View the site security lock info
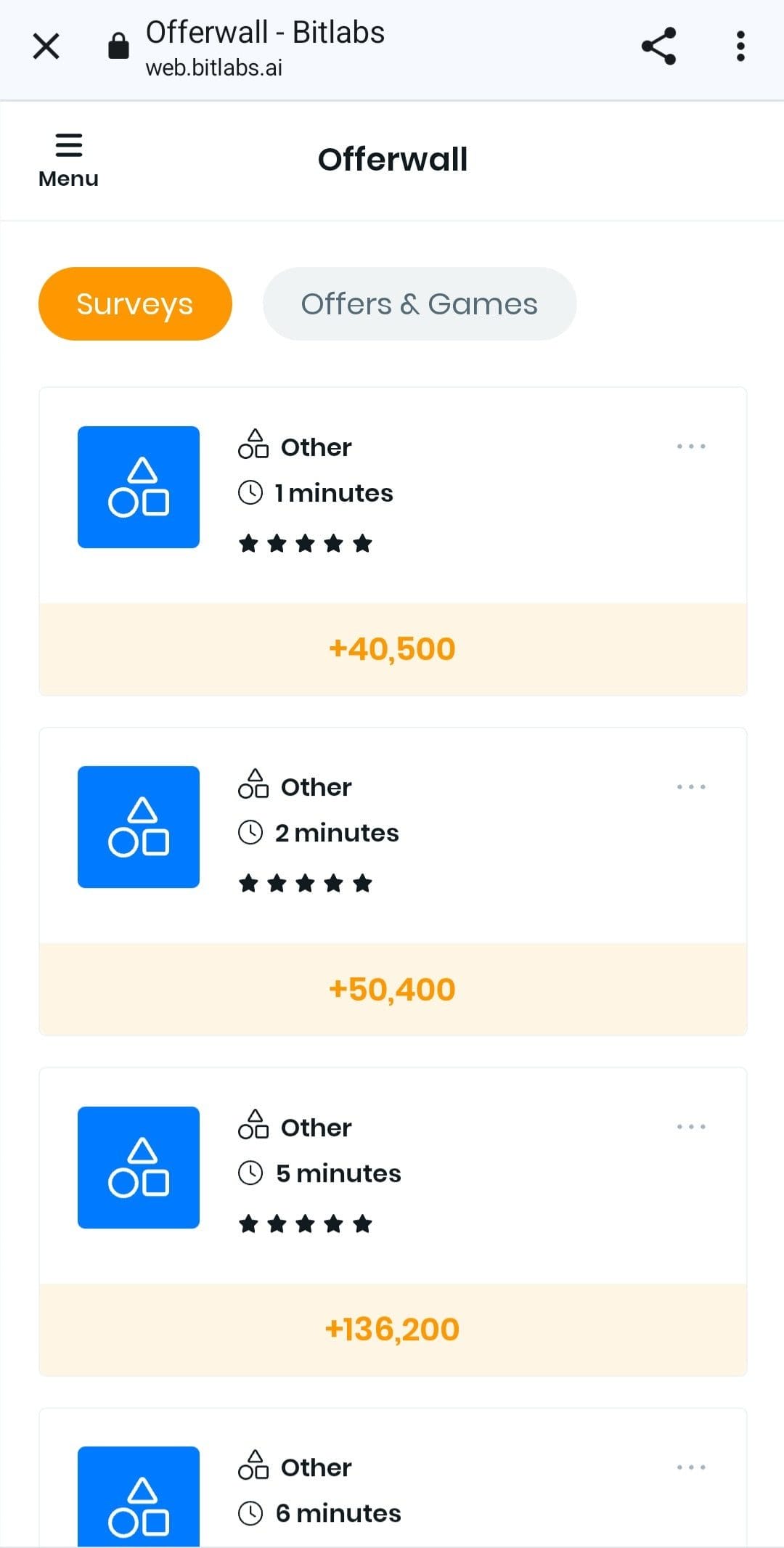This screenshot has height=1548, width=784. pos(118,46)
